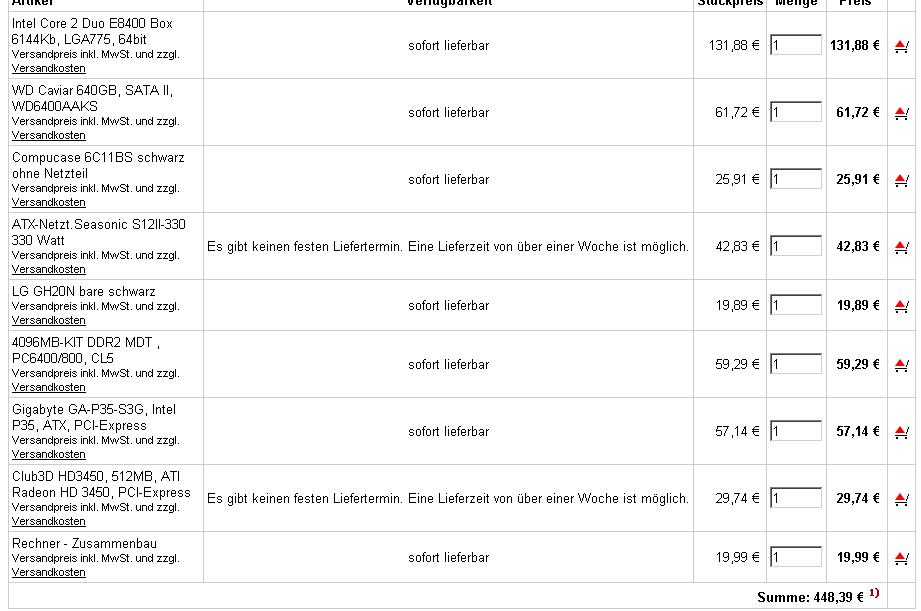Change quantity of Compucase 6C11BS case

coord(796,179)
